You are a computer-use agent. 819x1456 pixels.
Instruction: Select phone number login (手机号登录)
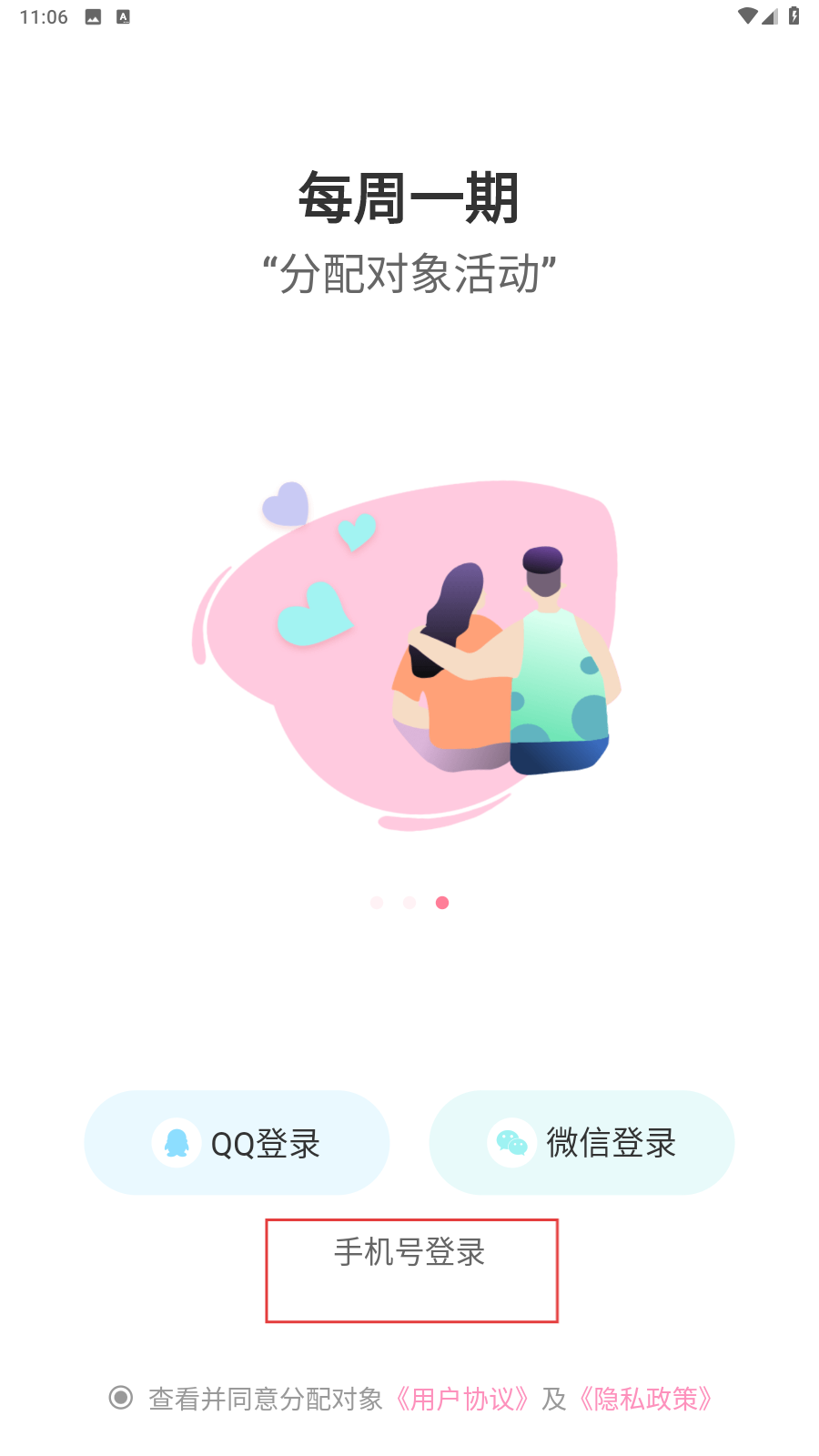410,1254
